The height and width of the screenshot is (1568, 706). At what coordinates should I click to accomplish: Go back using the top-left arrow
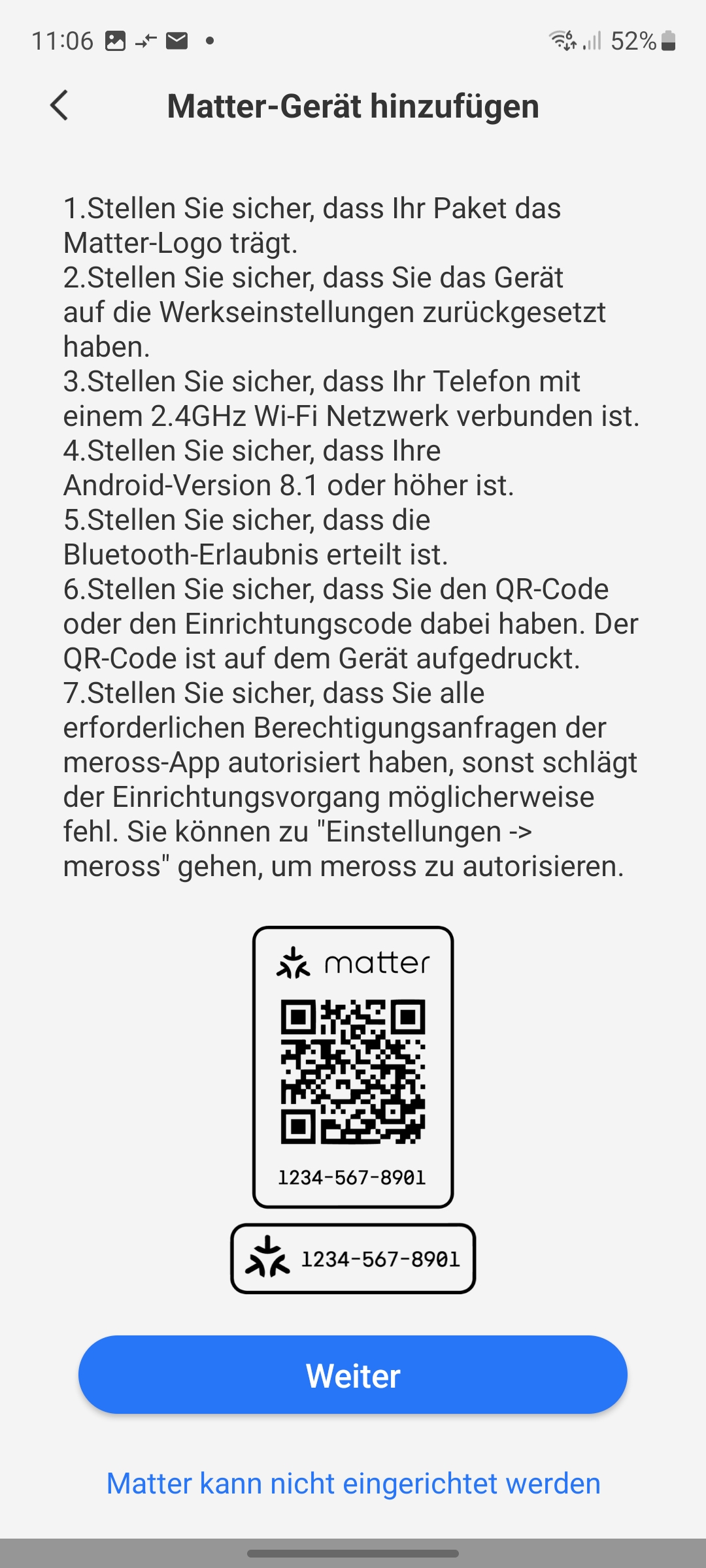pyautogui.click(x=59, y=105)
